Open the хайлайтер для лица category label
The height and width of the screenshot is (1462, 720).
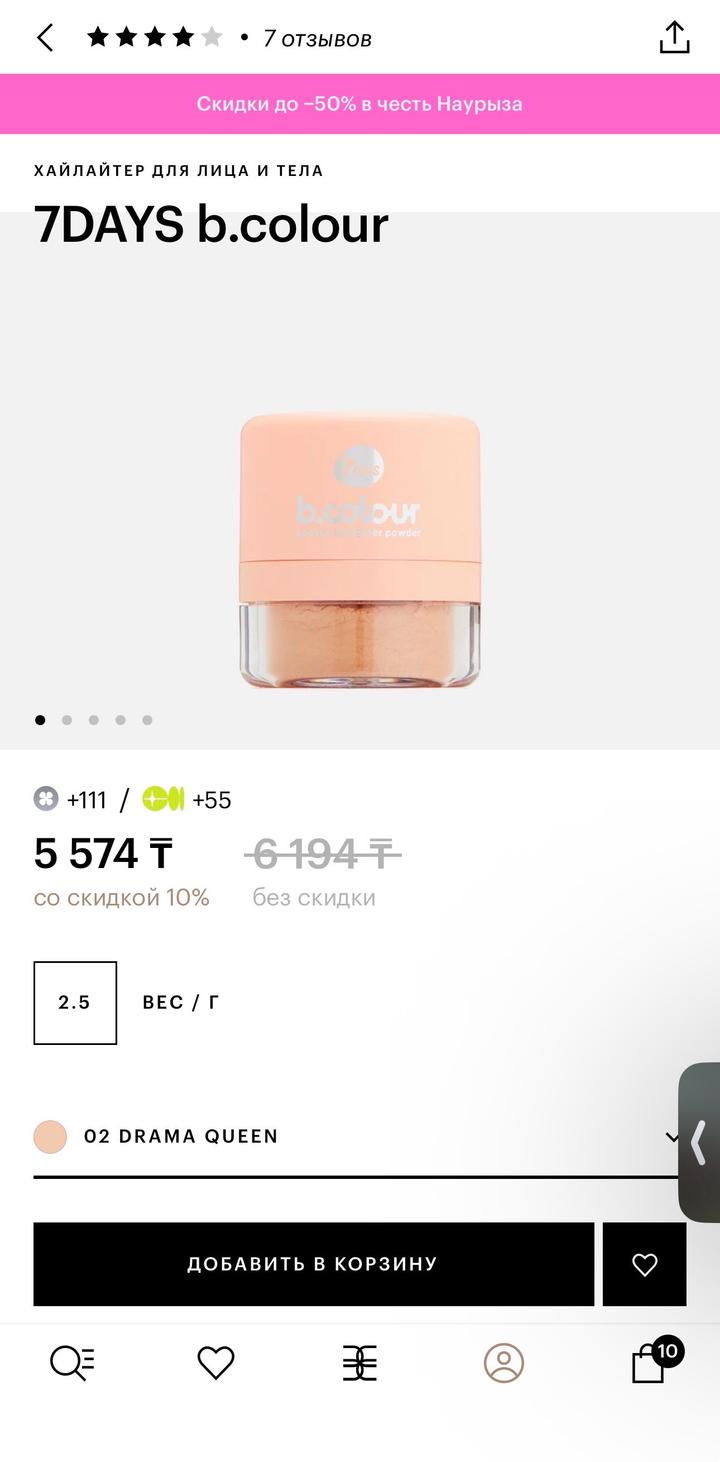pos(177,170)
